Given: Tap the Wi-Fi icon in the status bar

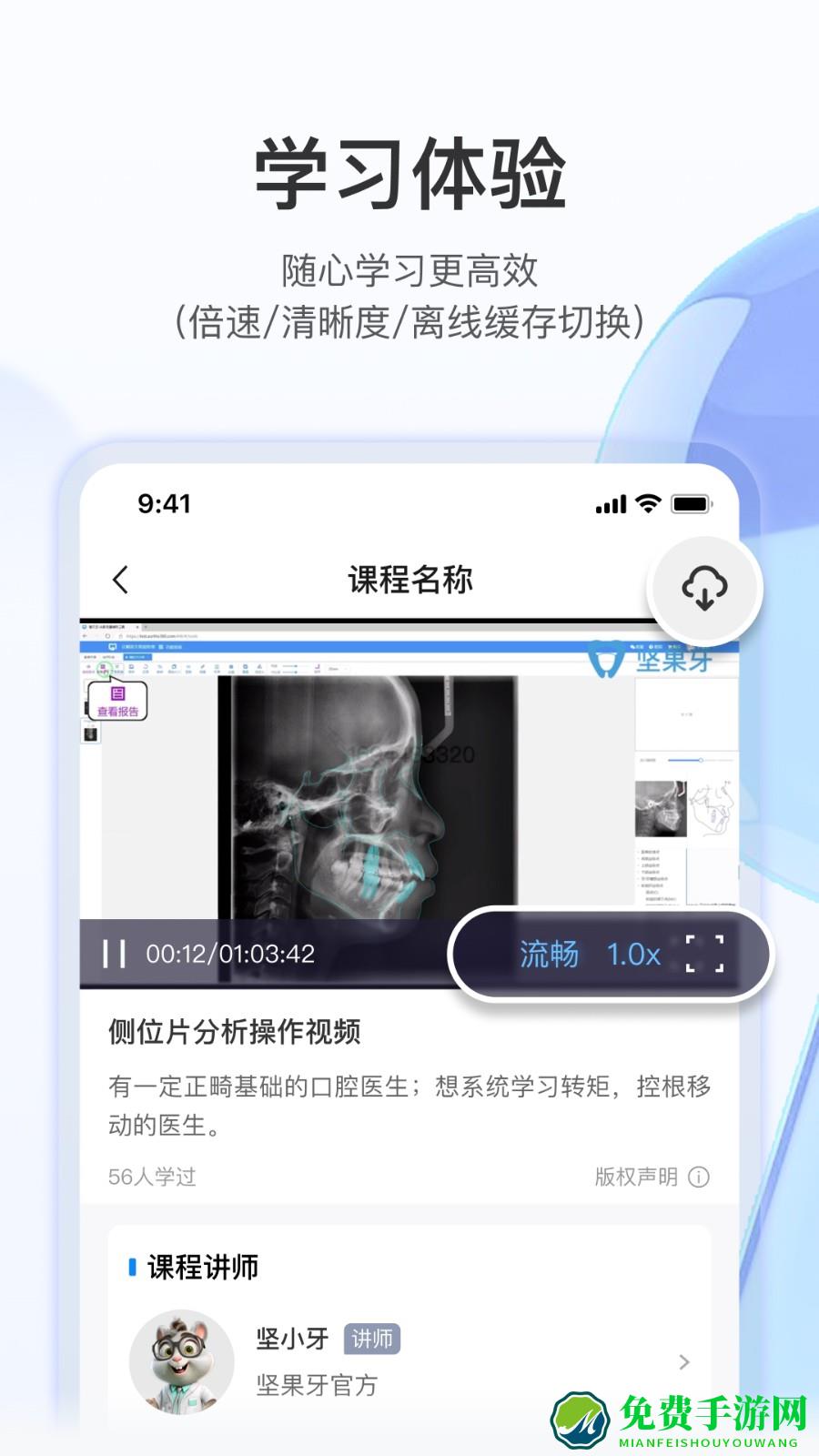Looking at the screenshot, I should [647, 504].
